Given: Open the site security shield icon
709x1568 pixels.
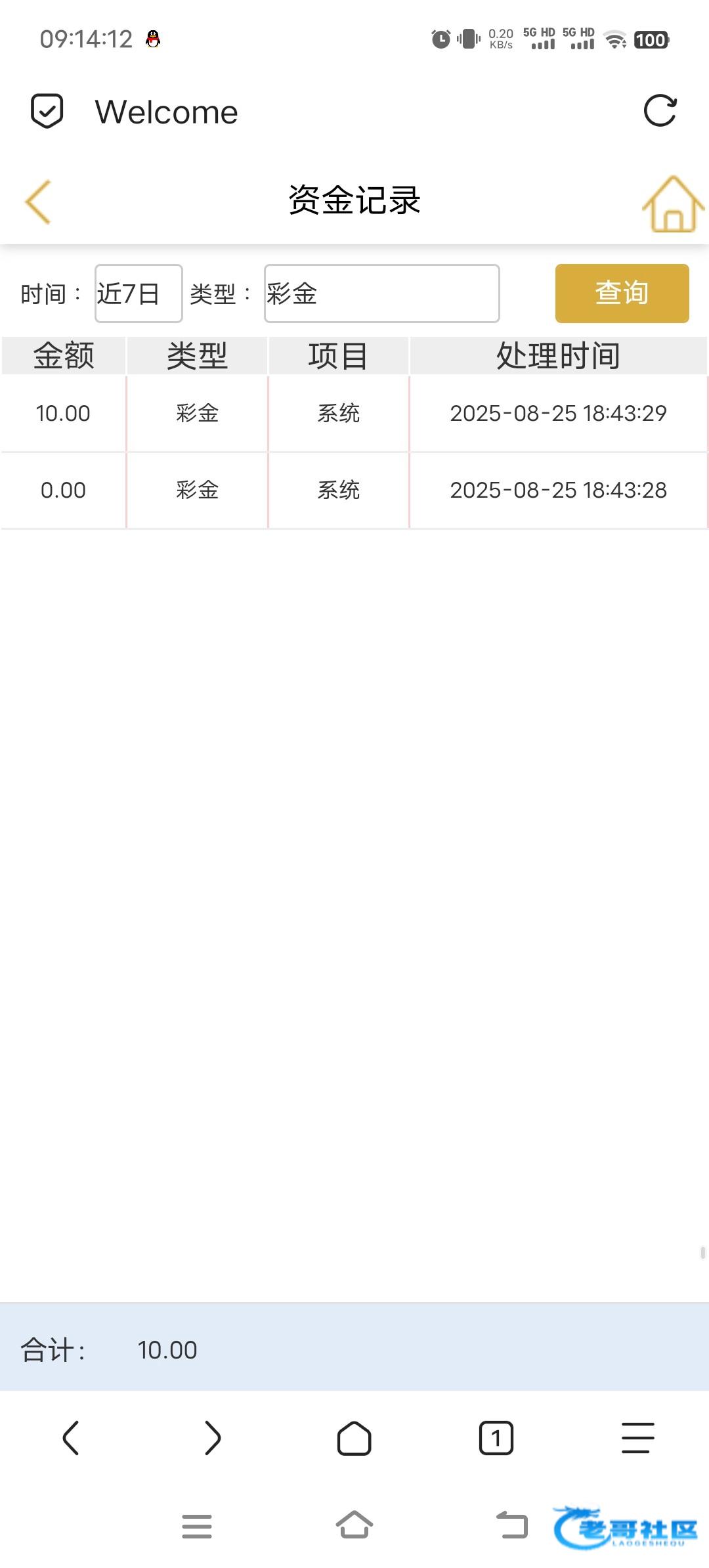Looking at the screenshot, I should (47, 111).
